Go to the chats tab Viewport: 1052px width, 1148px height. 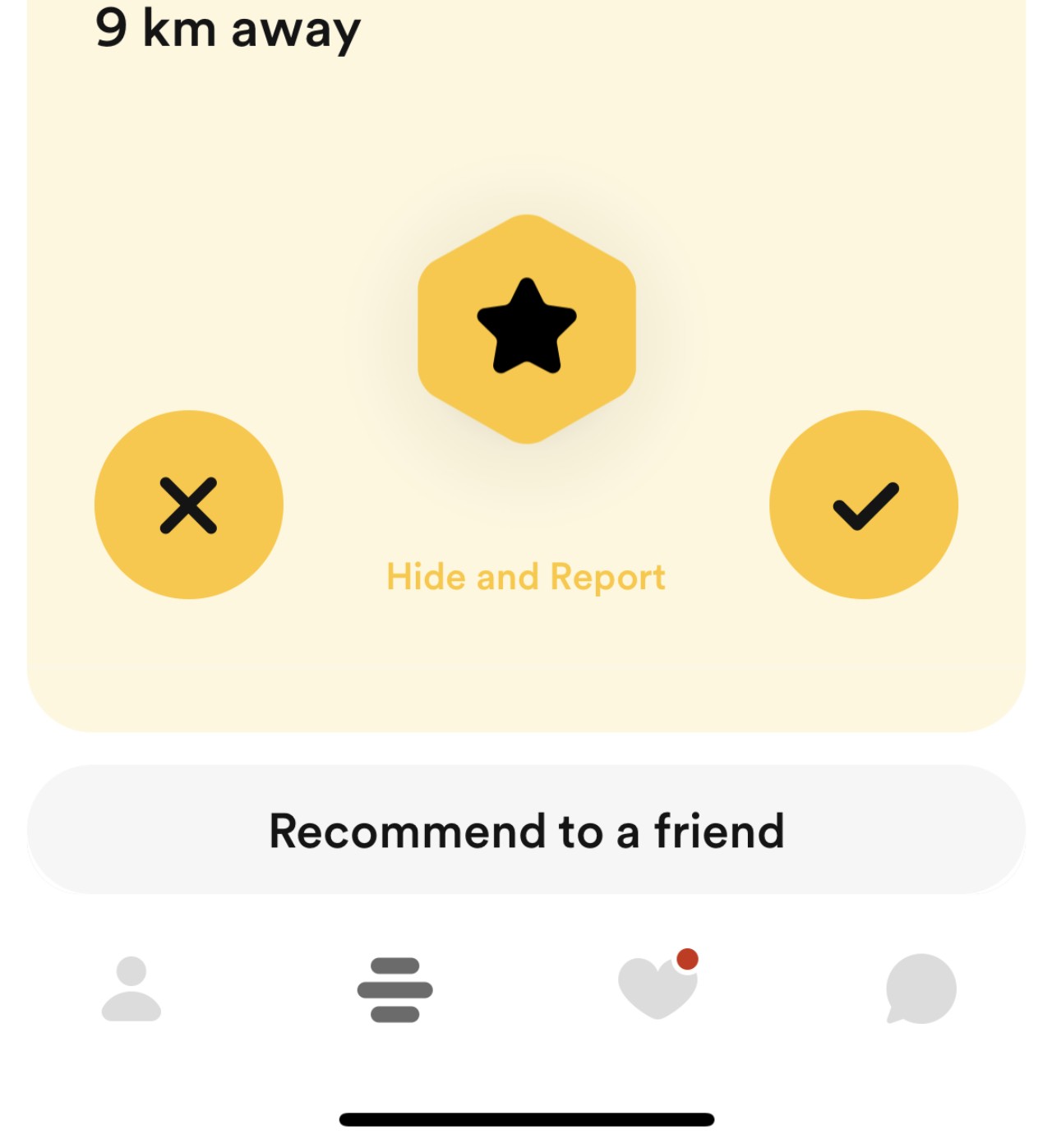(920, 988)
